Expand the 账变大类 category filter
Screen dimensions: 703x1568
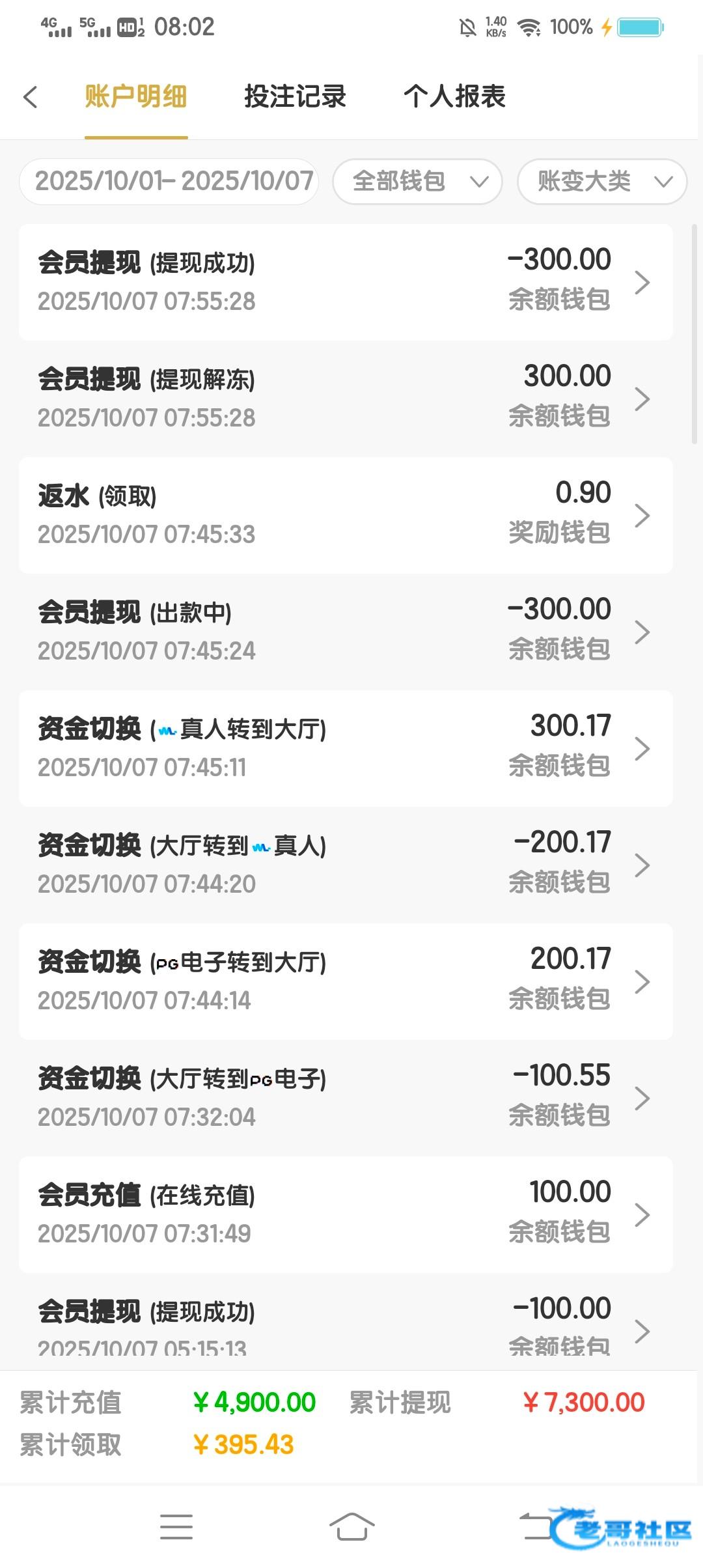pos(602,182)
